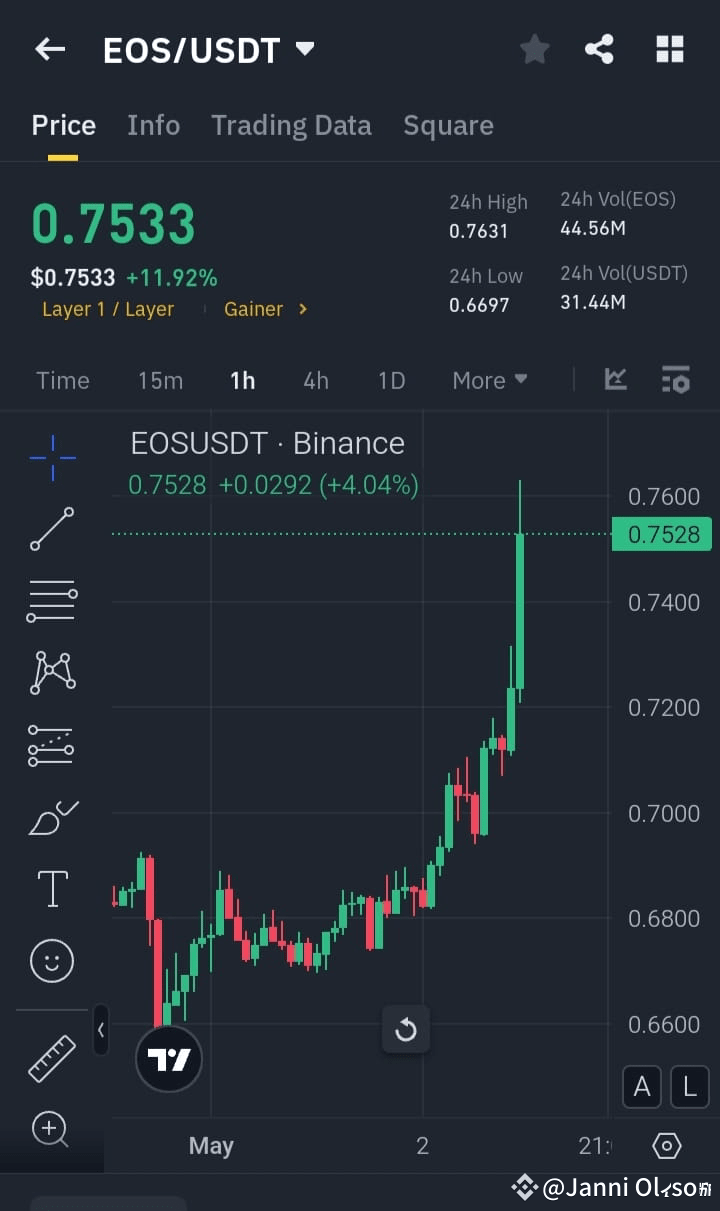Tap the Gainer link
The width and height of the screenshot is (720, 1211).
pos(256,309)
